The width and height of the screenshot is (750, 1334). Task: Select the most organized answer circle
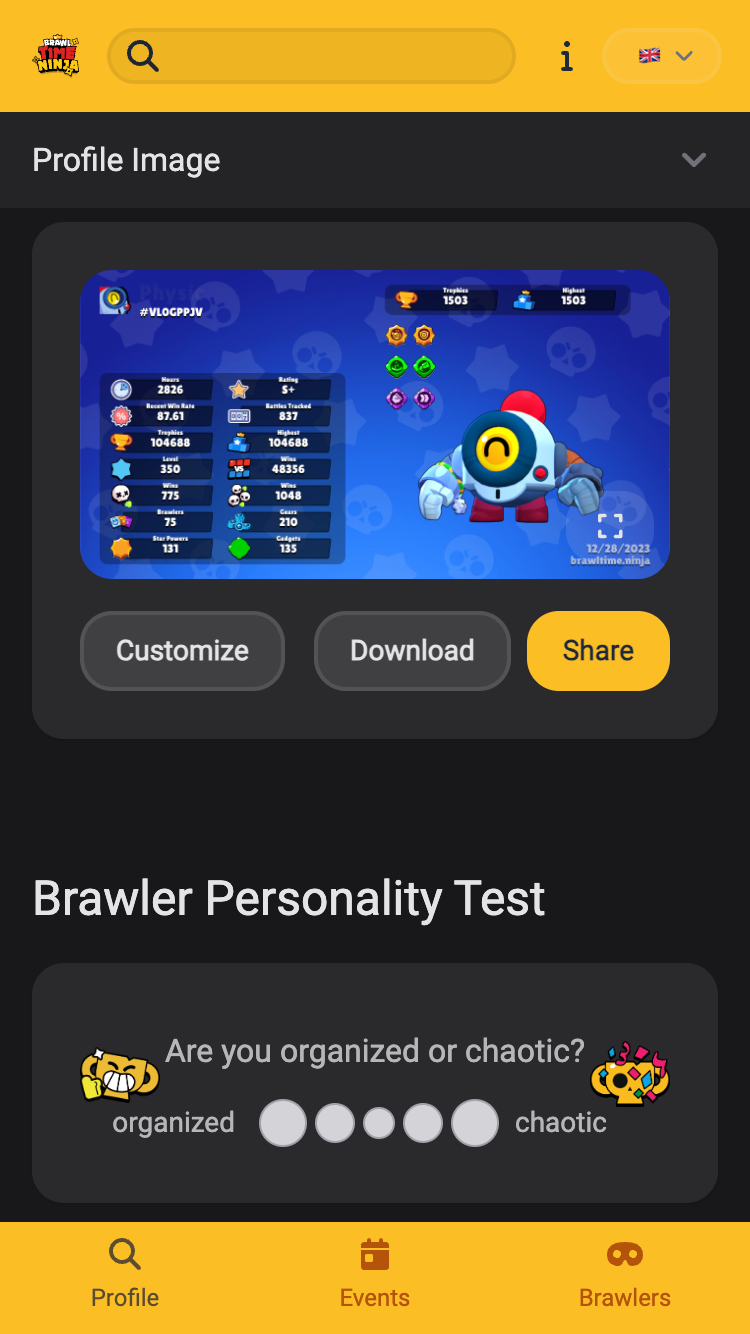(283, 1123)
